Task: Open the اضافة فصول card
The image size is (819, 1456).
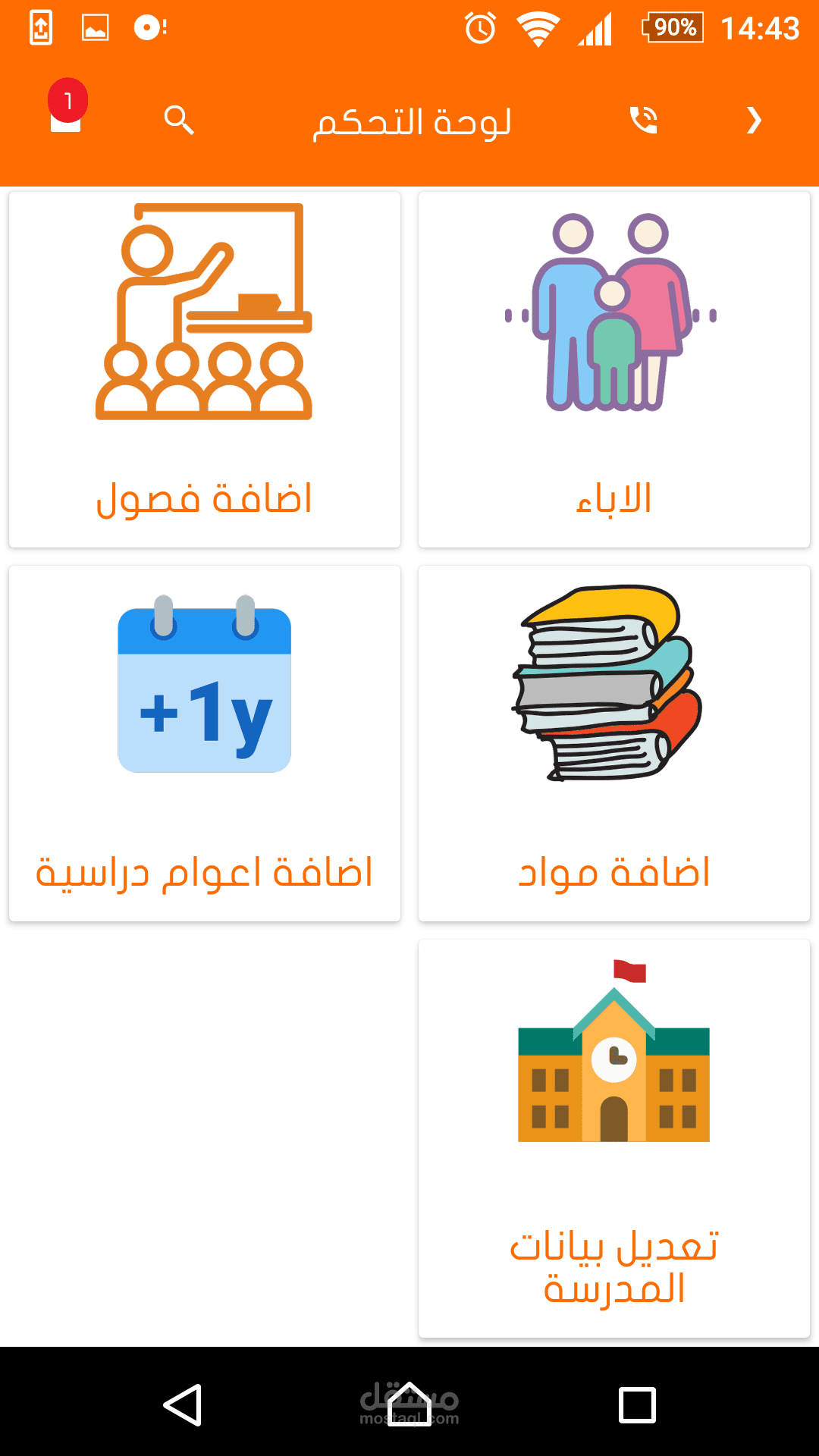Action: [205, 370]
